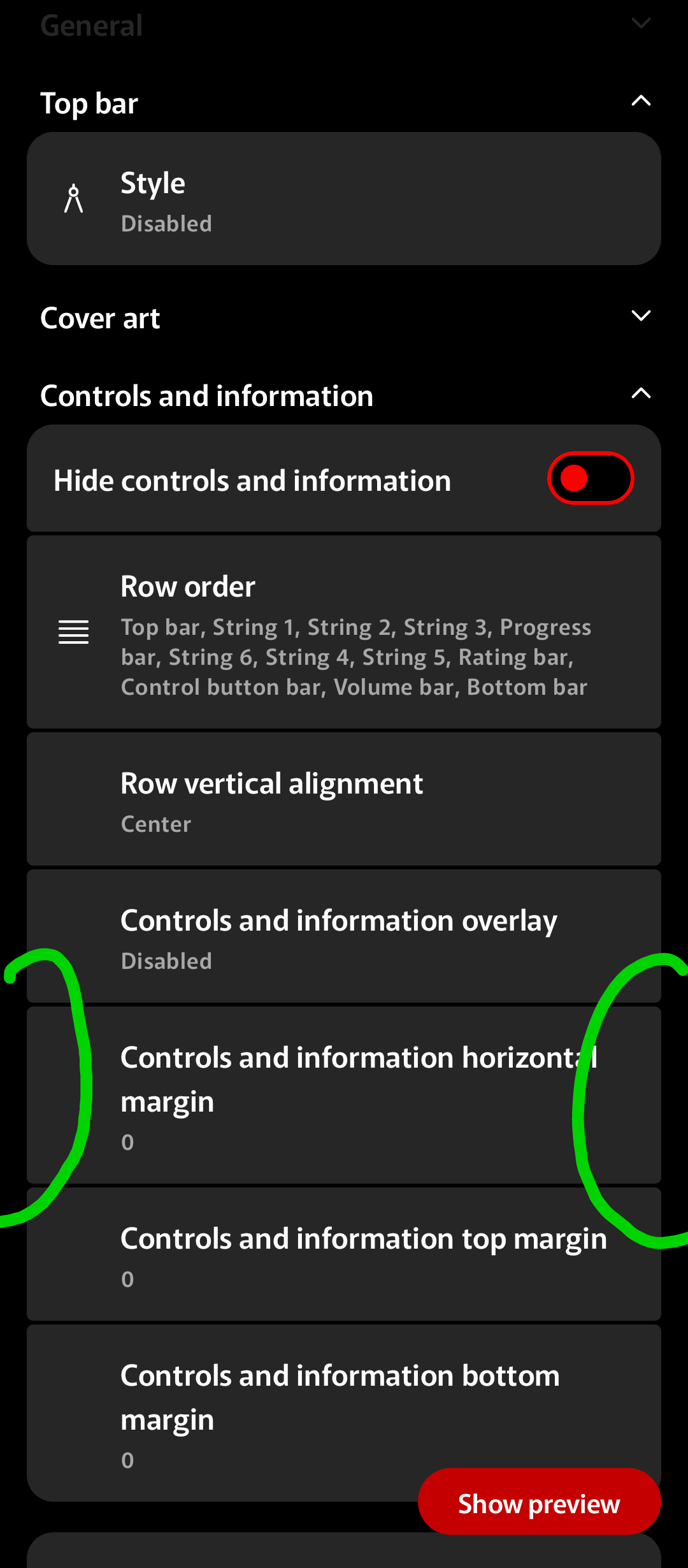Open the Top bar Style setting
This screenshot has width=688, height=1568.
(x=344, y=199)
